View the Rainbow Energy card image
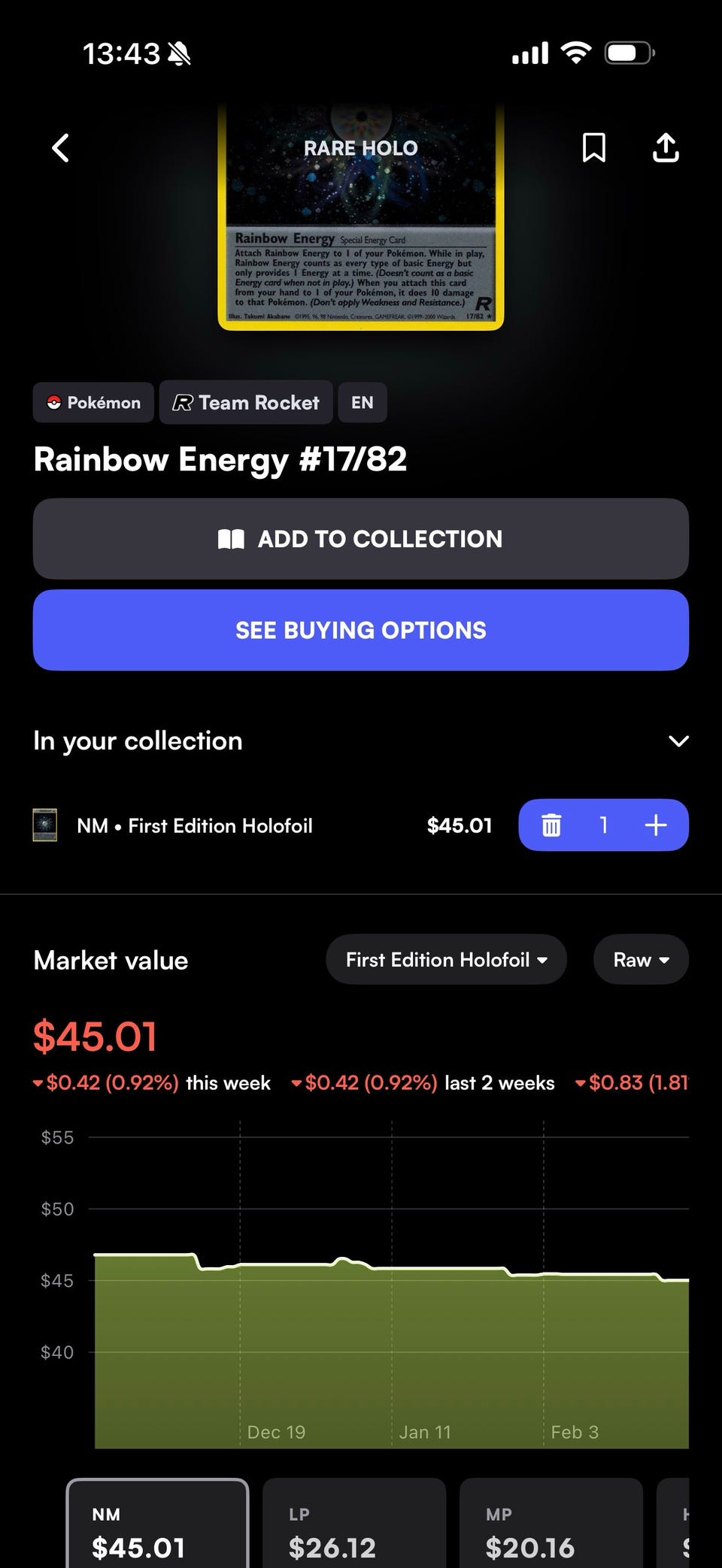Screen dimensions: 722x1568 pyautogui.click(x=361, y=218)
